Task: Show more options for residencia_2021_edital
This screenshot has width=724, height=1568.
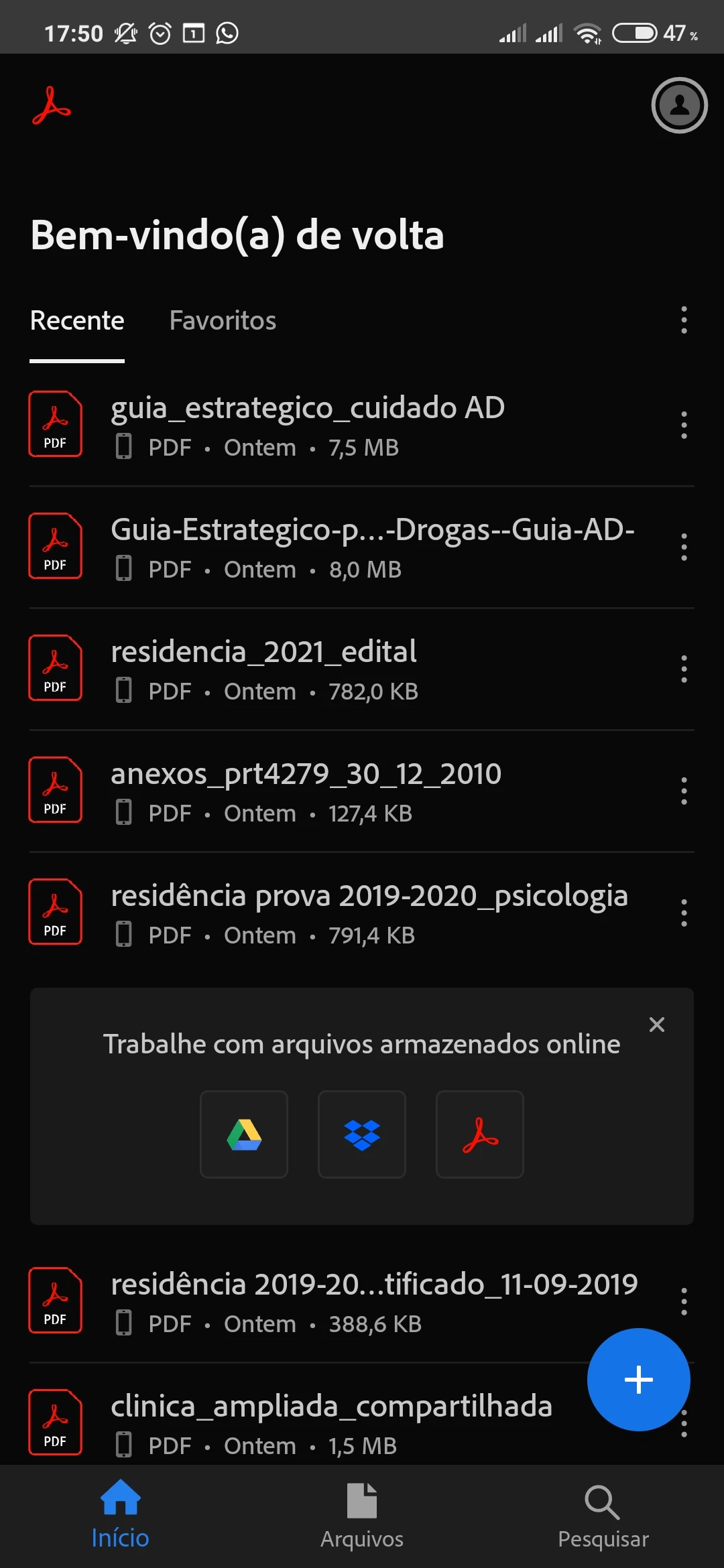Action: 684,669
